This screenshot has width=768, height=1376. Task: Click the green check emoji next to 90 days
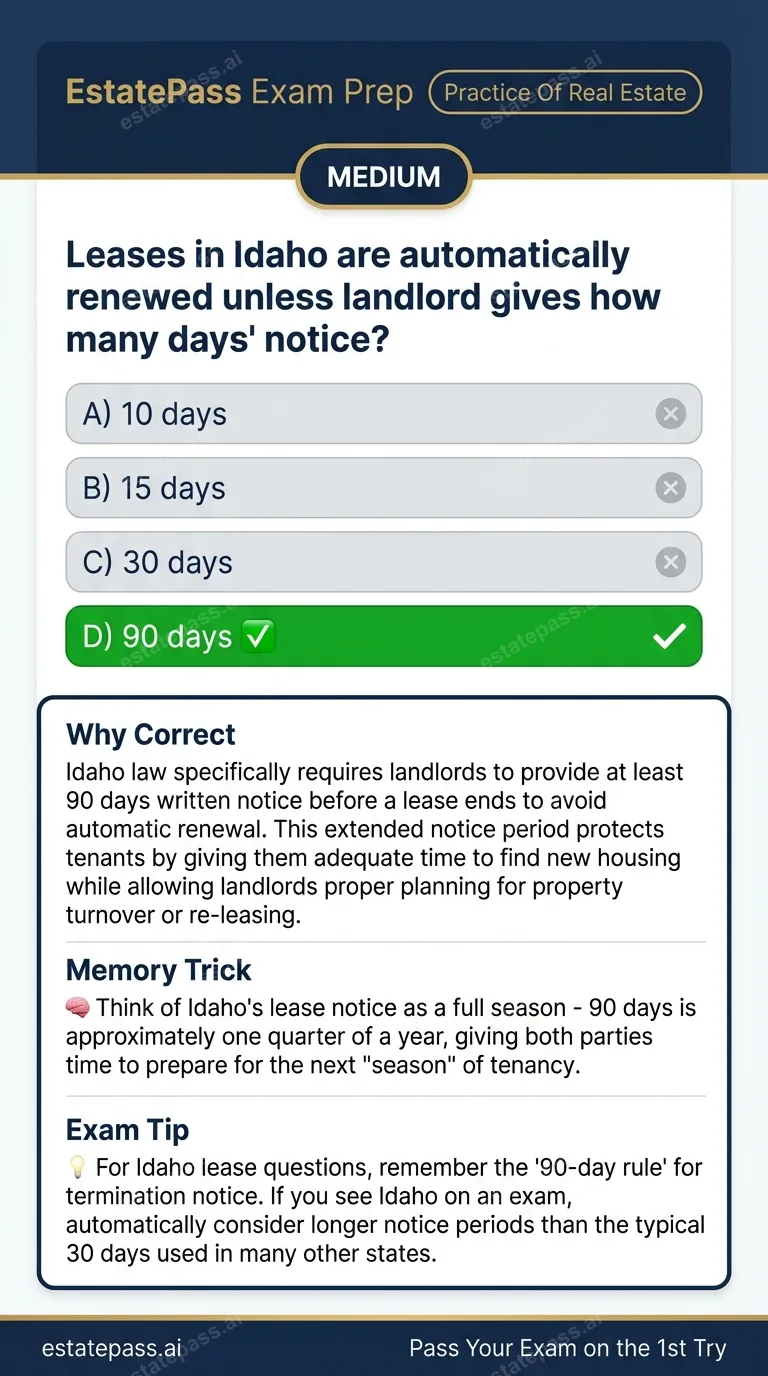point(258,636)
